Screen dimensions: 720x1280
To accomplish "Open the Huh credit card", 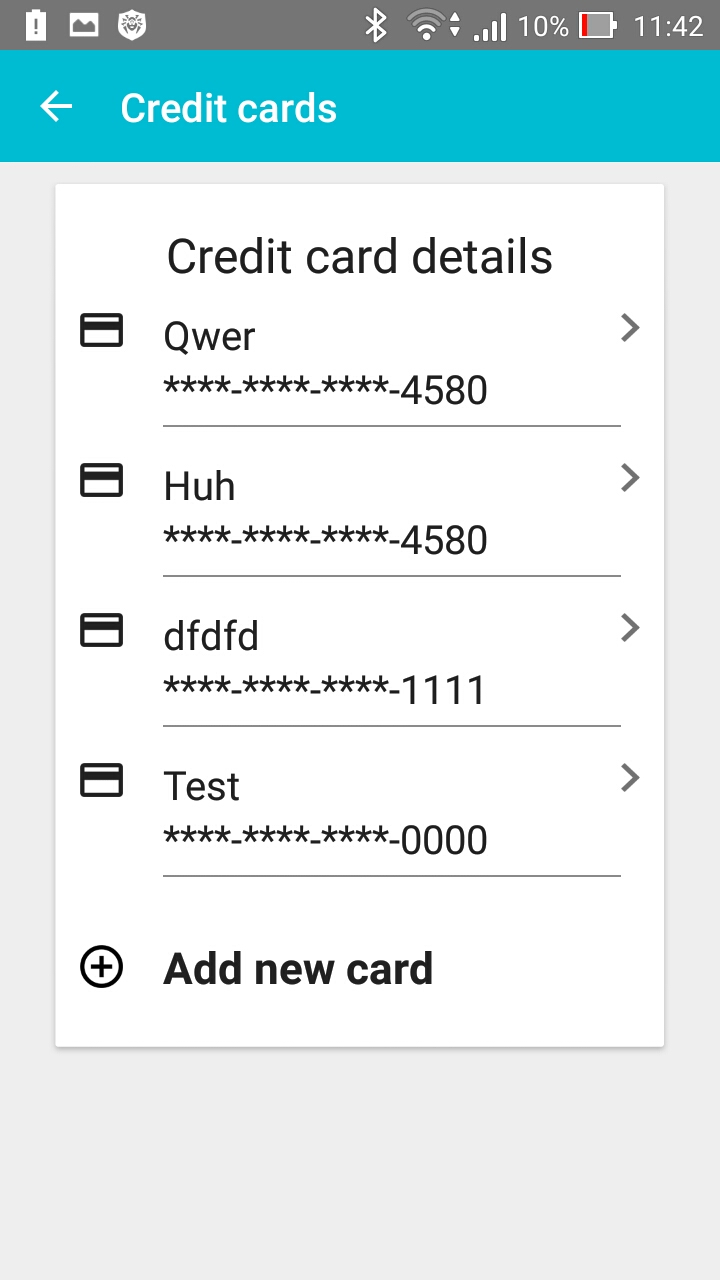I will click(360, 512).
